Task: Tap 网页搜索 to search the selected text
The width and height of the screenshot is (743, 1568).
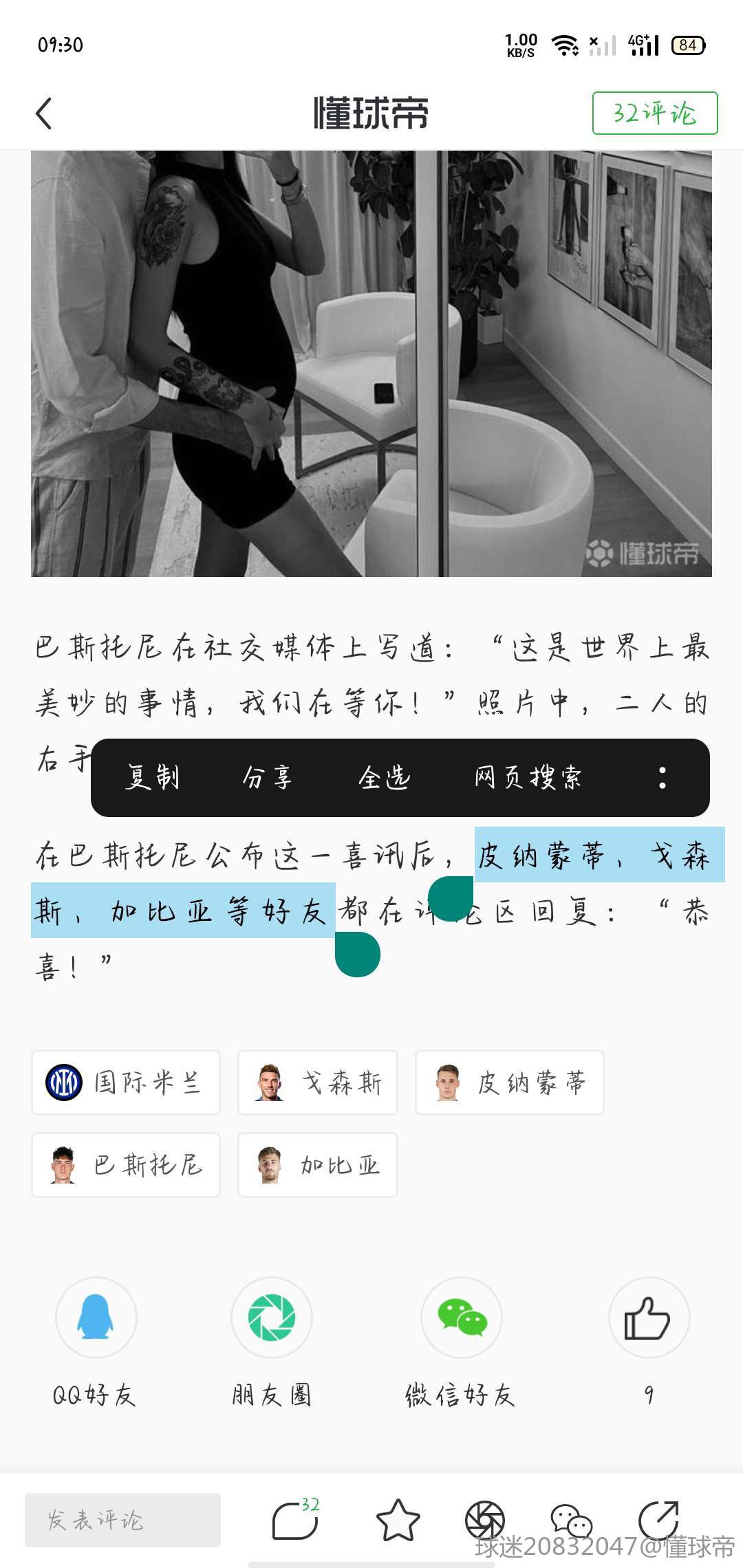Action: pyautogui.click(x=528, y=778)
